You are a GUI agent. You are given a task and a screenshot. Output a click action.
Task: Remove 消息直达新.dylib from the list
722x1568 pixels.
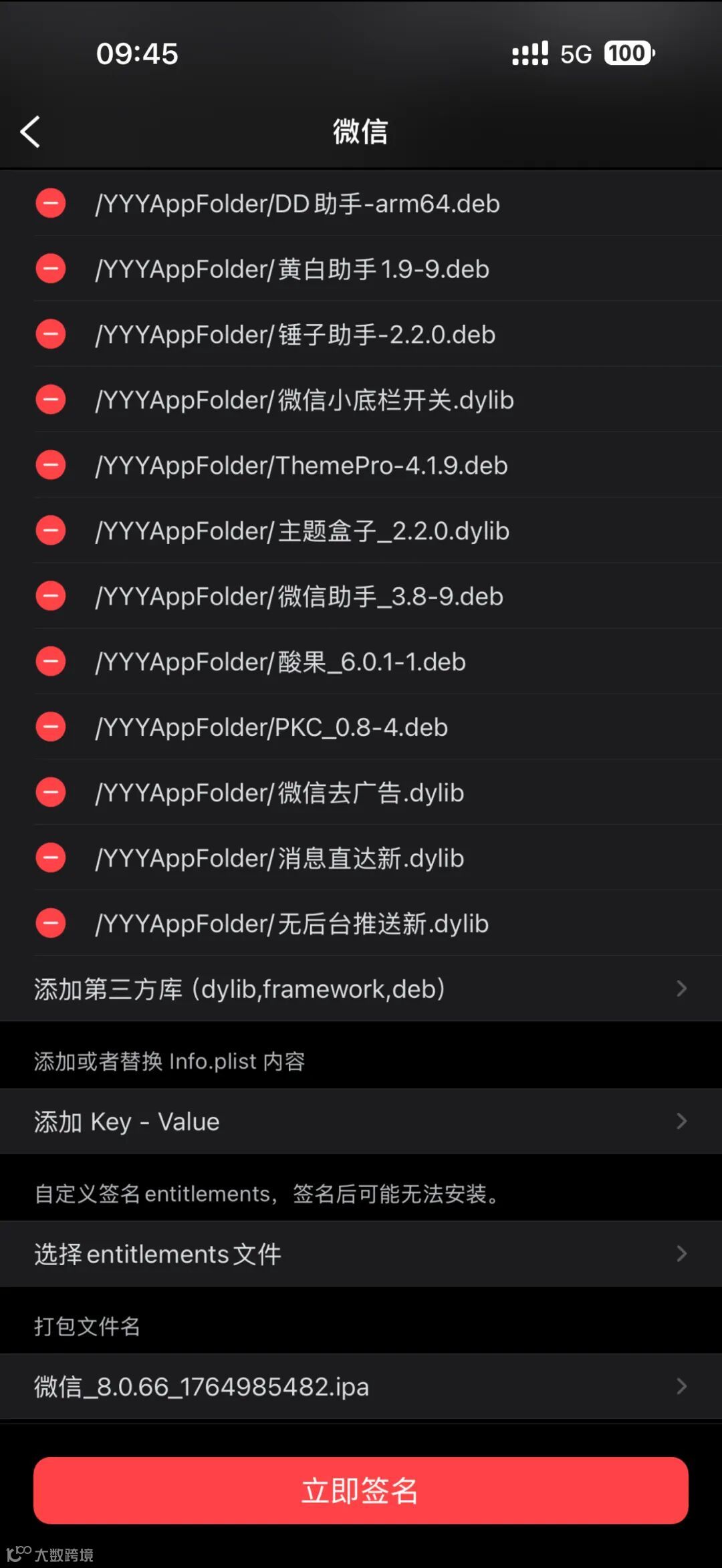pyautogui.click(x=51, y=858)
